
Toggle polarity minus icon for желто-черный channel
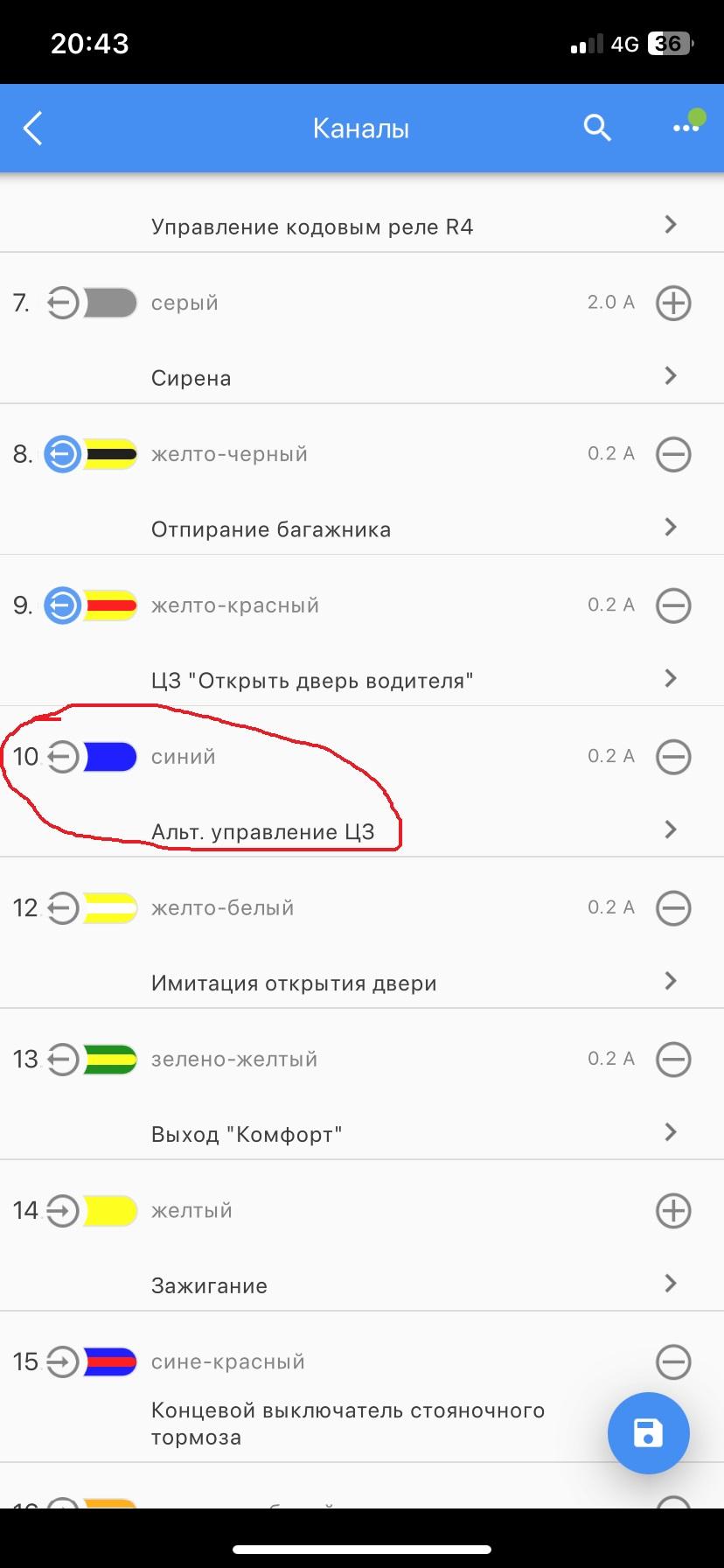673,454
